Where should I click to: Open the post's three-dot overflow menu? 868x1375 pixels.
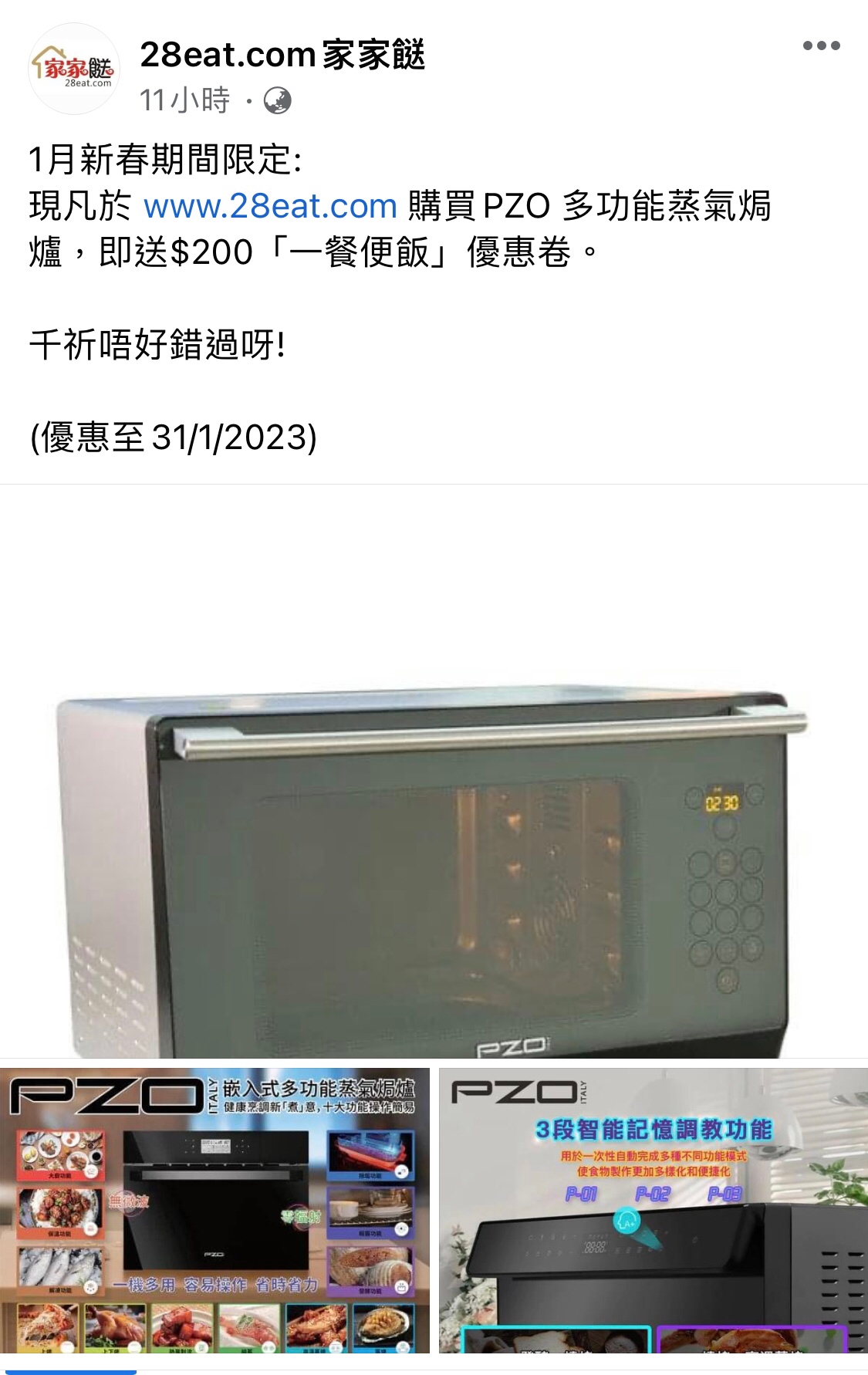[x=821, y=46]
